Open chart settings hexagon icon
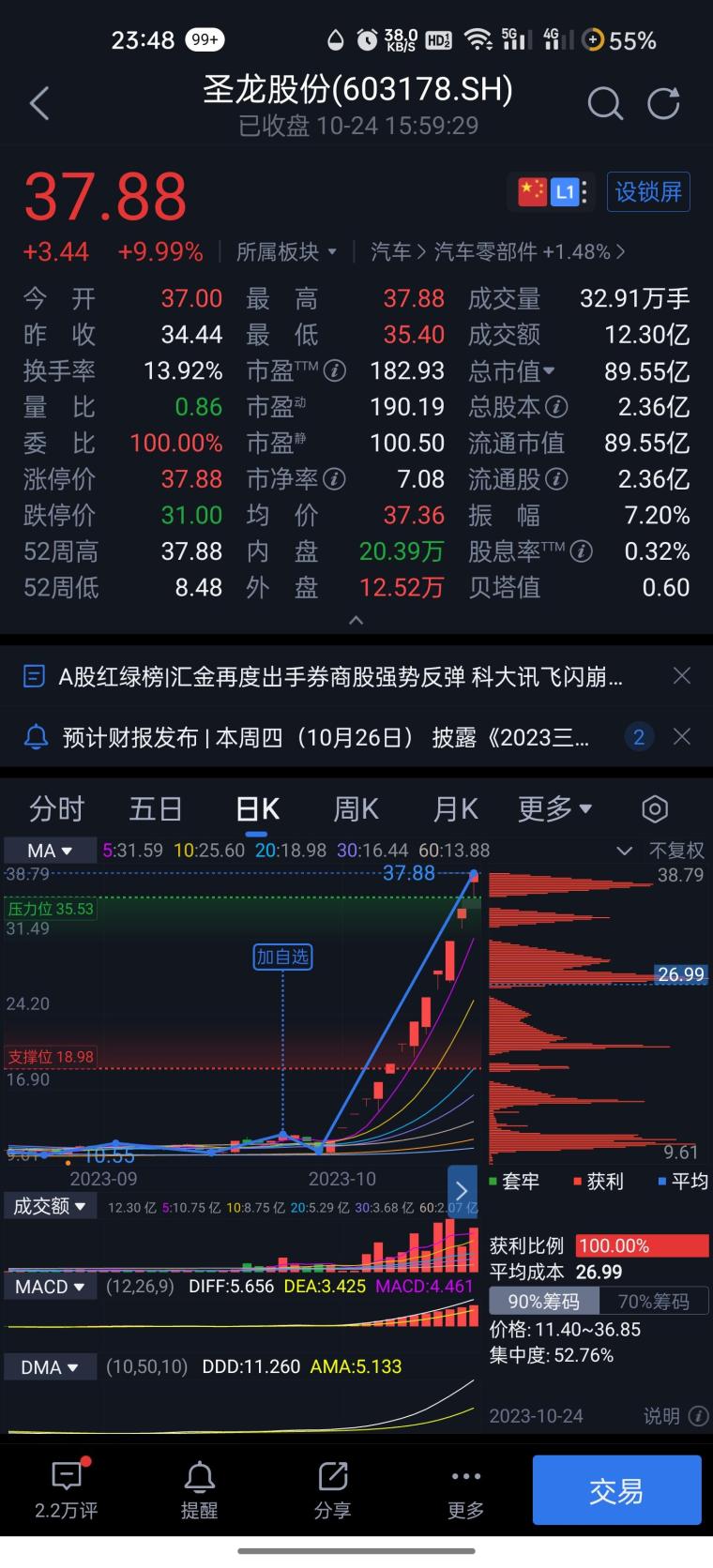 pyautogui.click(x=655, y=809)
